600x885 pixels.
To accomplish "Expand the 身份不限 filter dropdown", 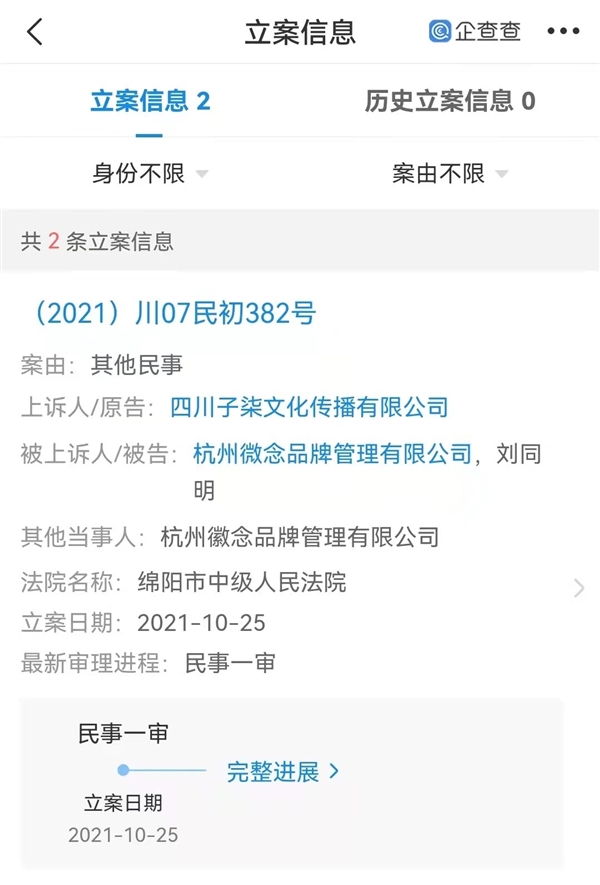I will pyautogui.click(x=150, y=174).
